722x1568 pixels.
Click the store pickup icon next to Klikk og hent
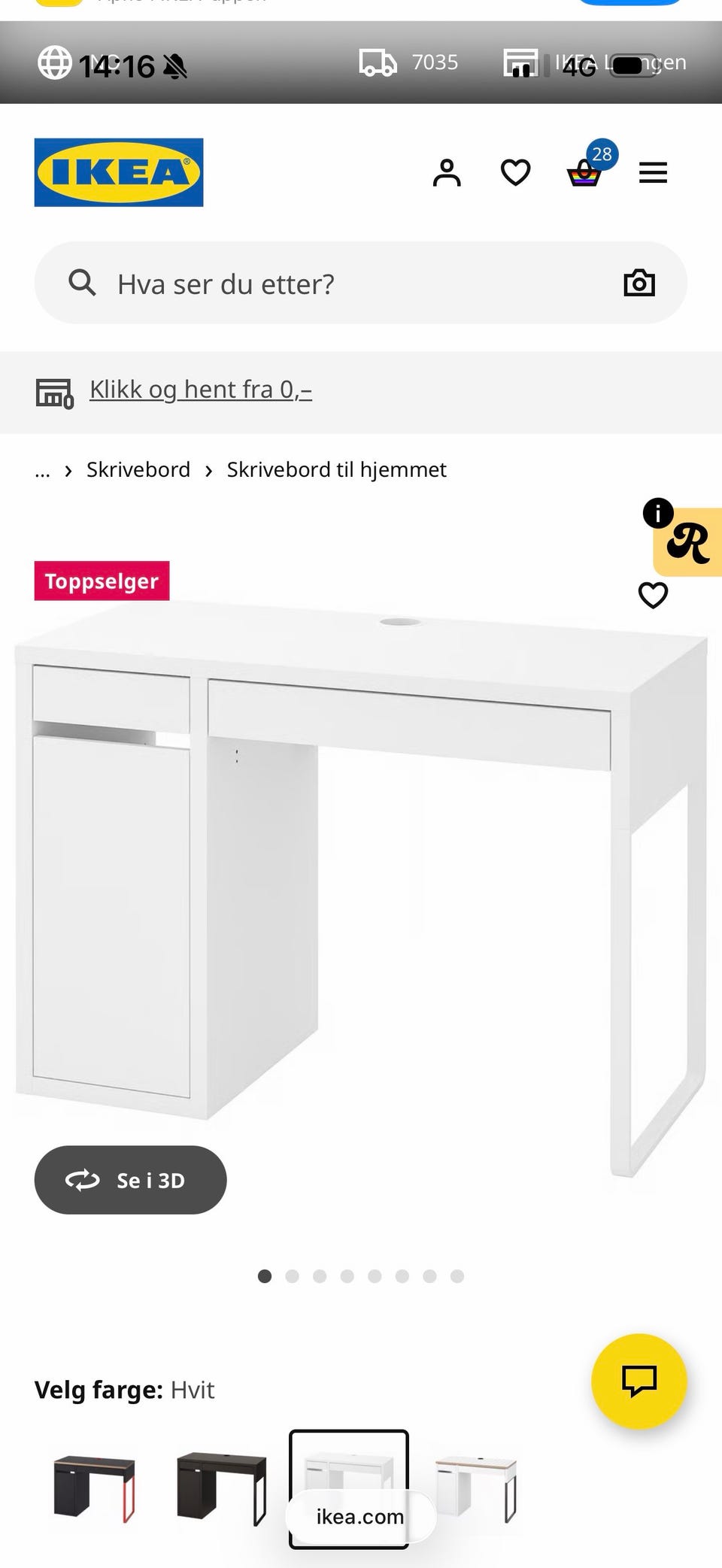click(53, 391)
